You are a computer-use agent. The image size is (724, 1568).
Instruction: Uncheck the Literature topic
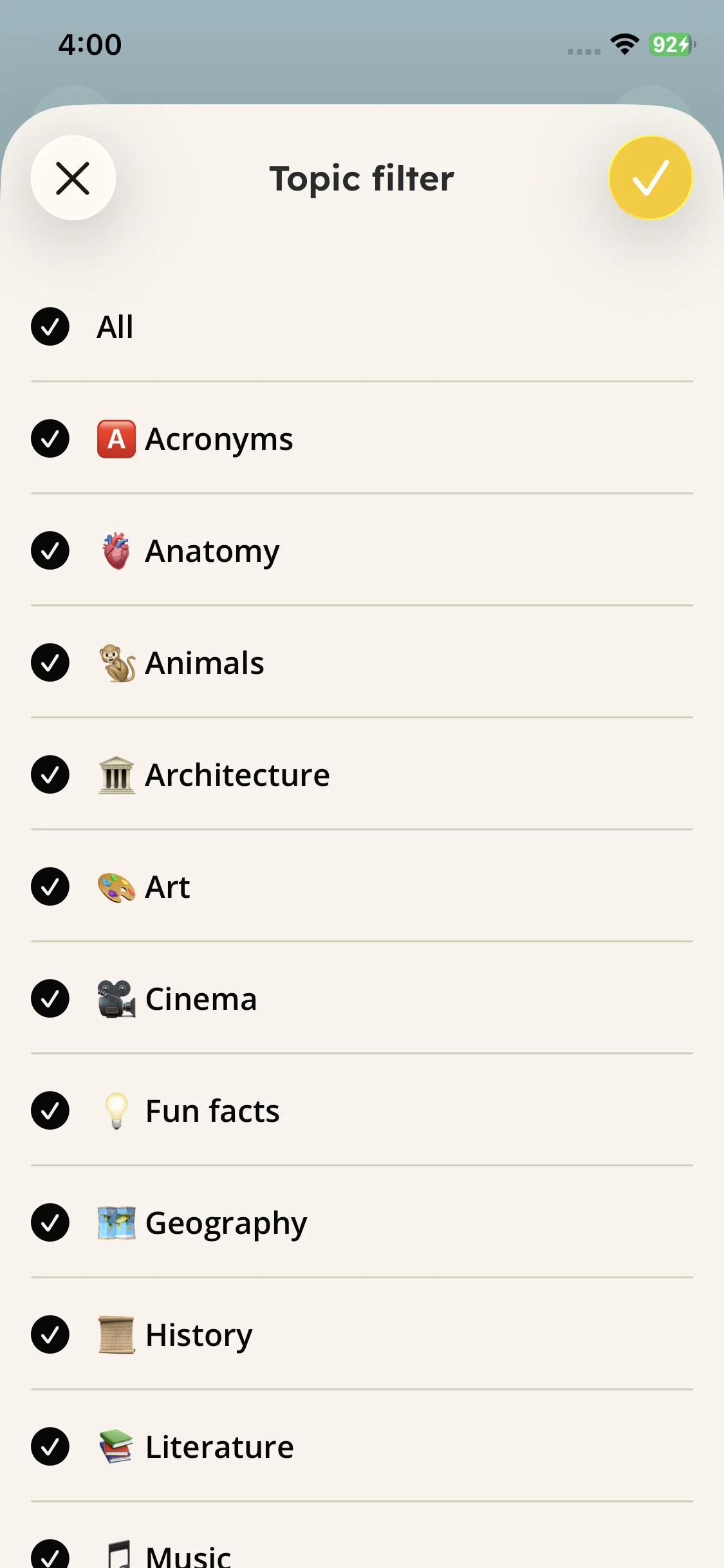pyautogui.click(x=50, y=1447)
